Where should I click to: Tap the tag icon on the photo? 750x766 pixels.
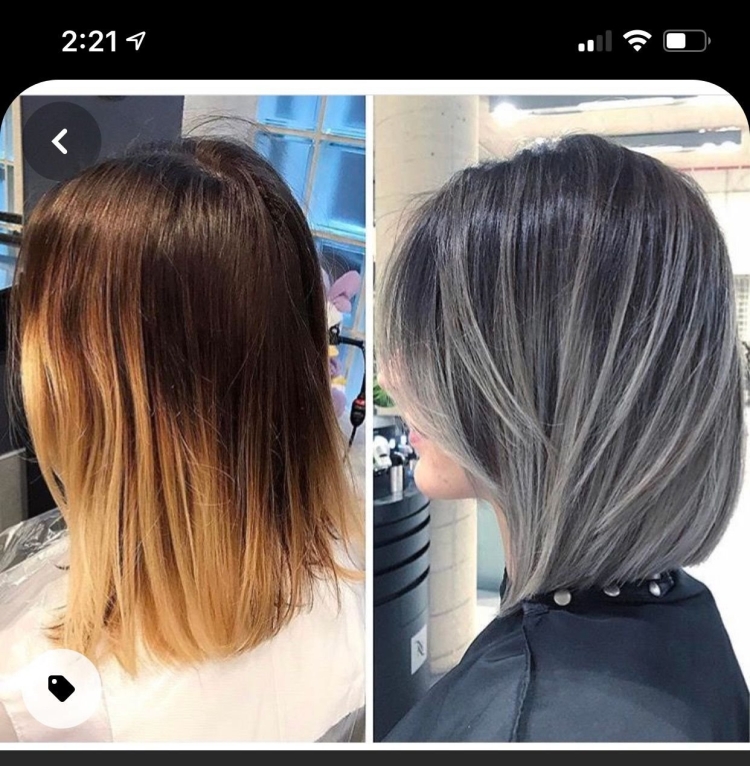tap(61, 688)
